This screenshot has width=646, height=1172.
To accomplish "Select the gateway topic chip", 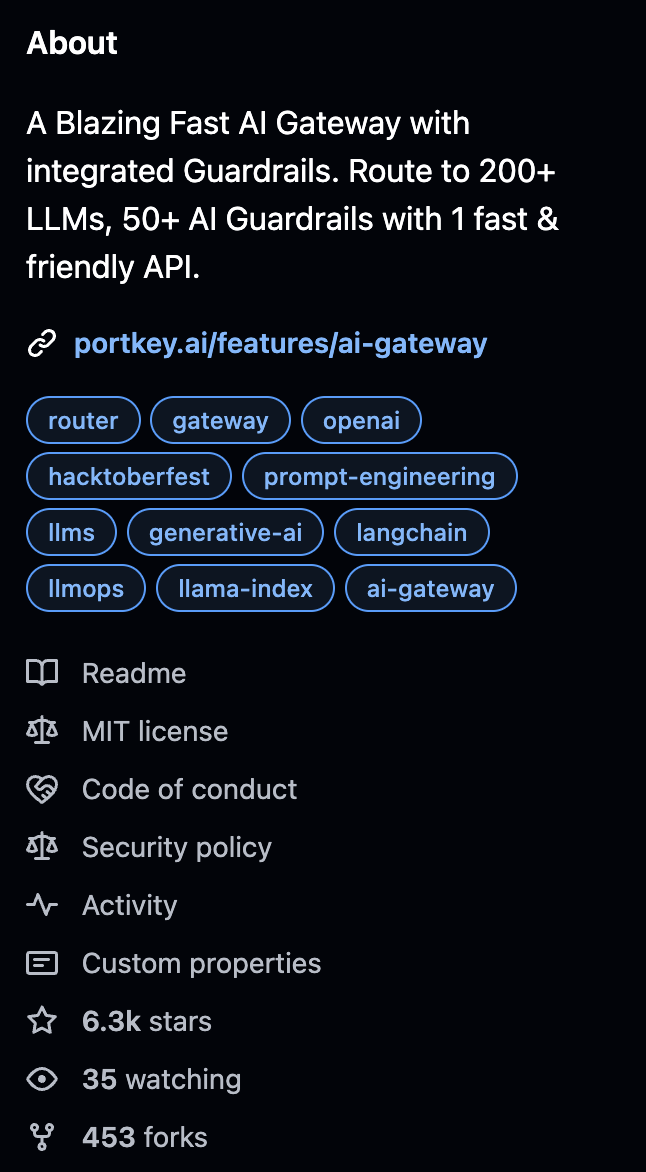I will 220,421.
